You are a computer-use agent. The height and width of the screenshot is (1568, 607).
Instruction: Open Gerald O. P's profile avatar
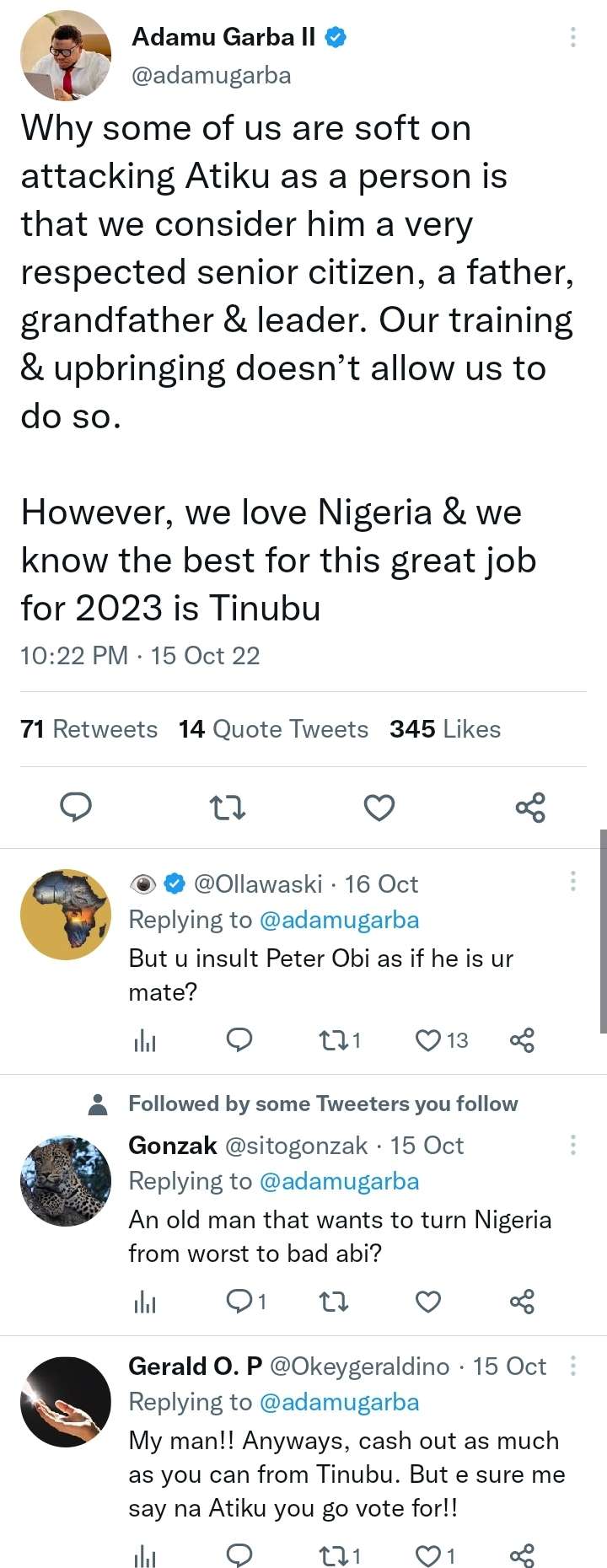point(66,1402)
